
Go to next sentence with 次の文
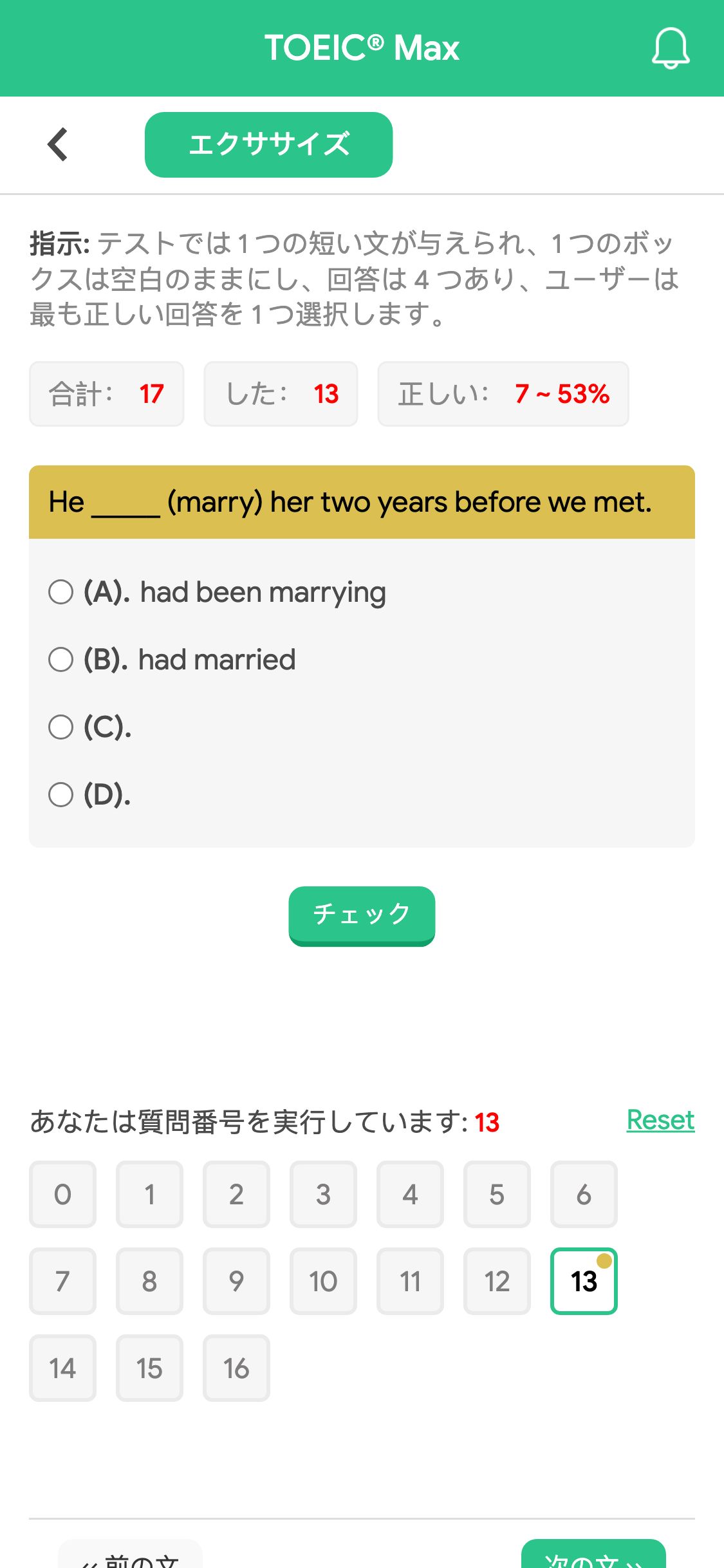(x=593, y=1555)
